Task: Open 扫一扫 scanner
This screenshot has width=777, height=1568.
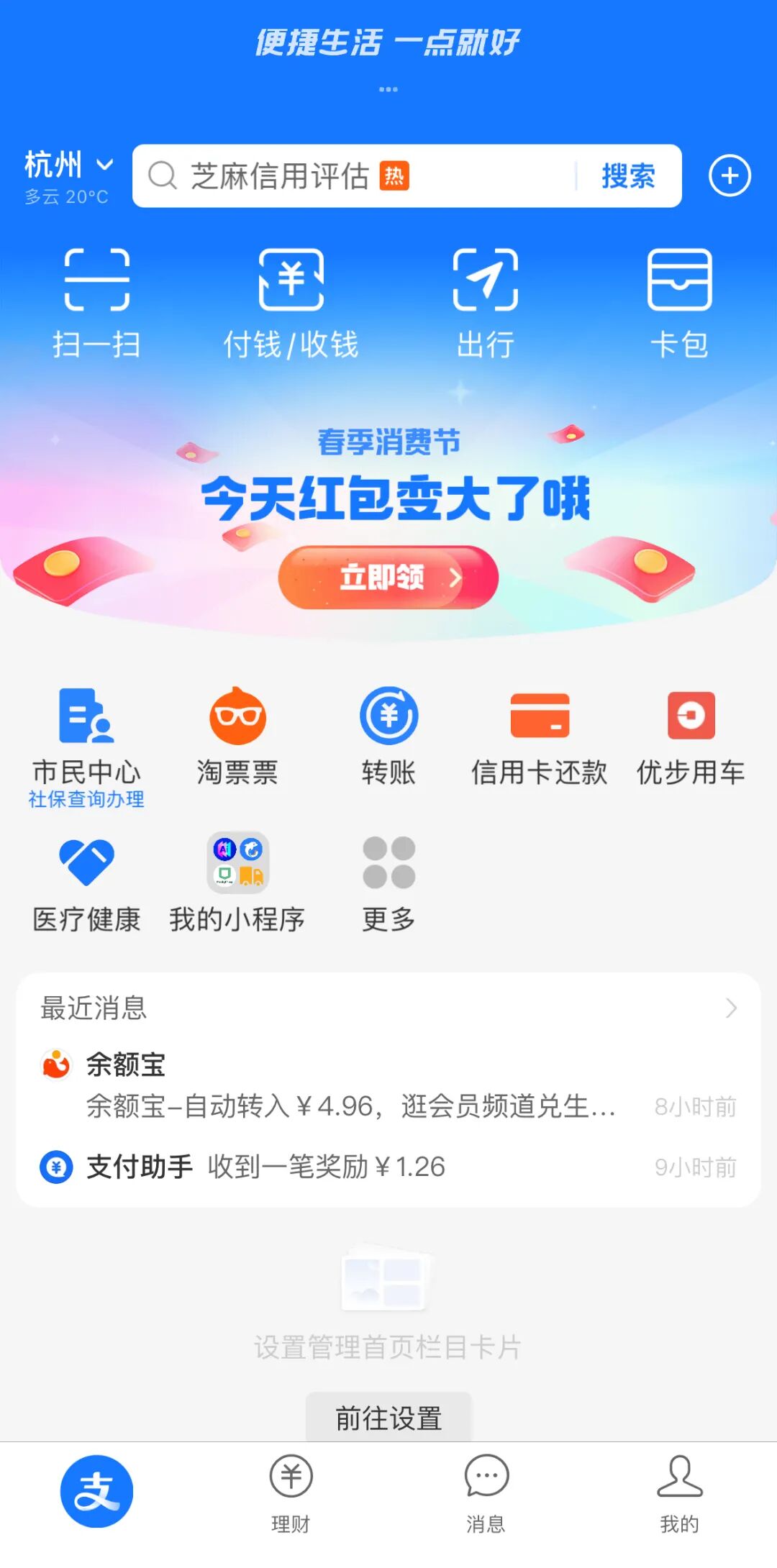Action: tap(96, 303)
